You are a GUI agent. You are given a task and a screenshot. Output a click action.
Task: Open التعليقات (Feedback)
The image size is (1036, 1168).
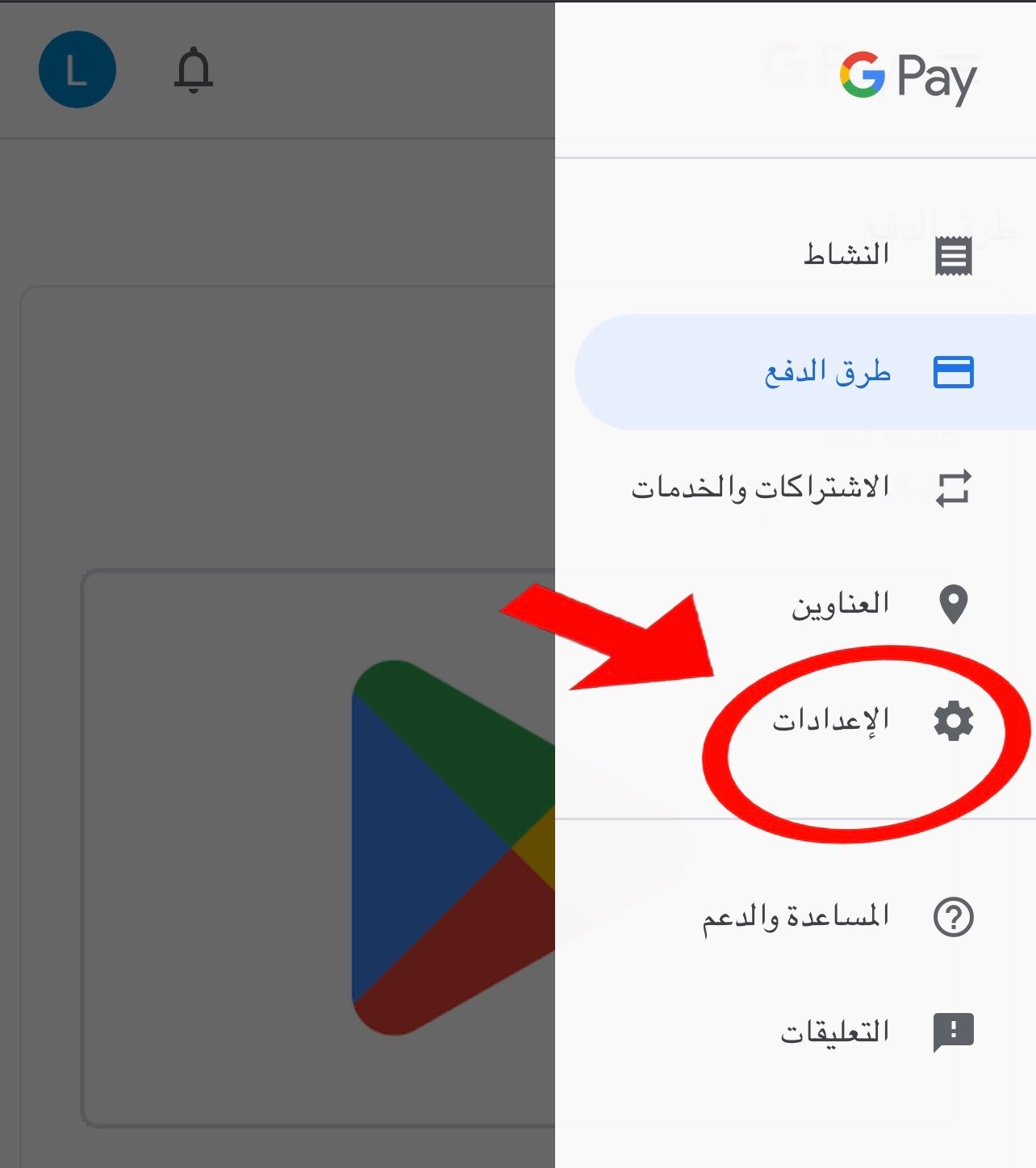click(835, 1032)
